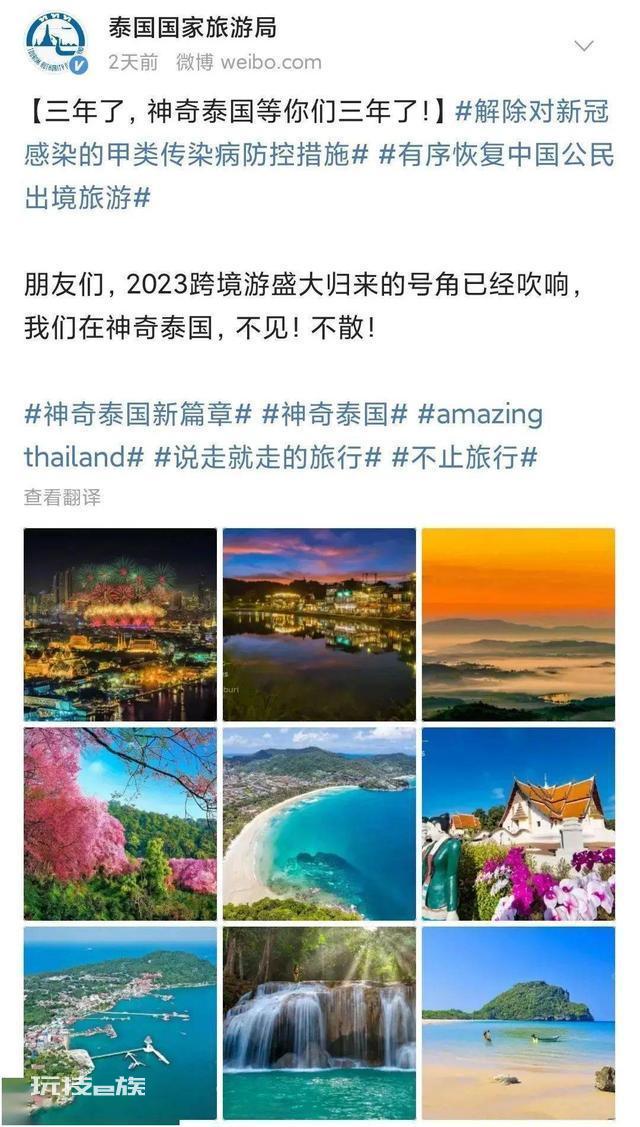Open the 泰国国家旅游局 profile avatar
The height and width of the screenshot is (1127, 640).
click(x=56, y=43)
